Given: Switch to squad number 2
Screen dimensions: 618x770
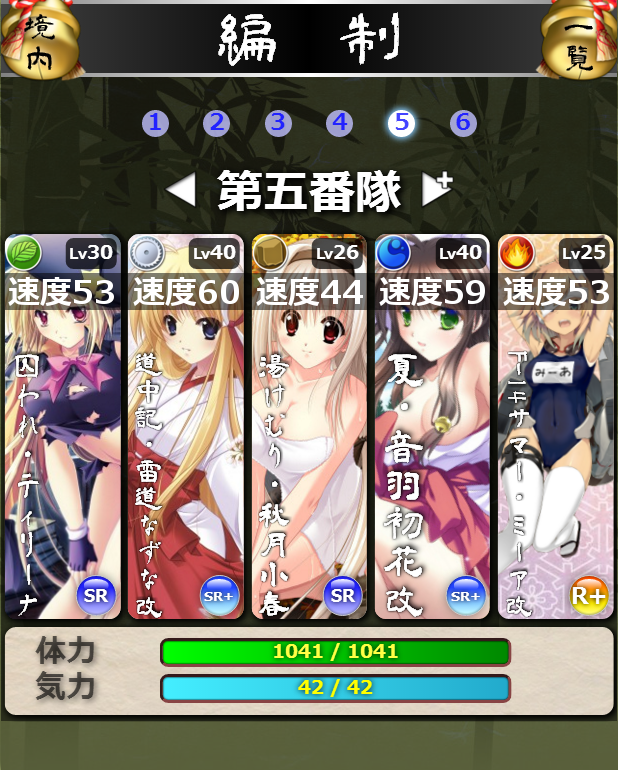Looking at the screenshot, I should (216, 123).
